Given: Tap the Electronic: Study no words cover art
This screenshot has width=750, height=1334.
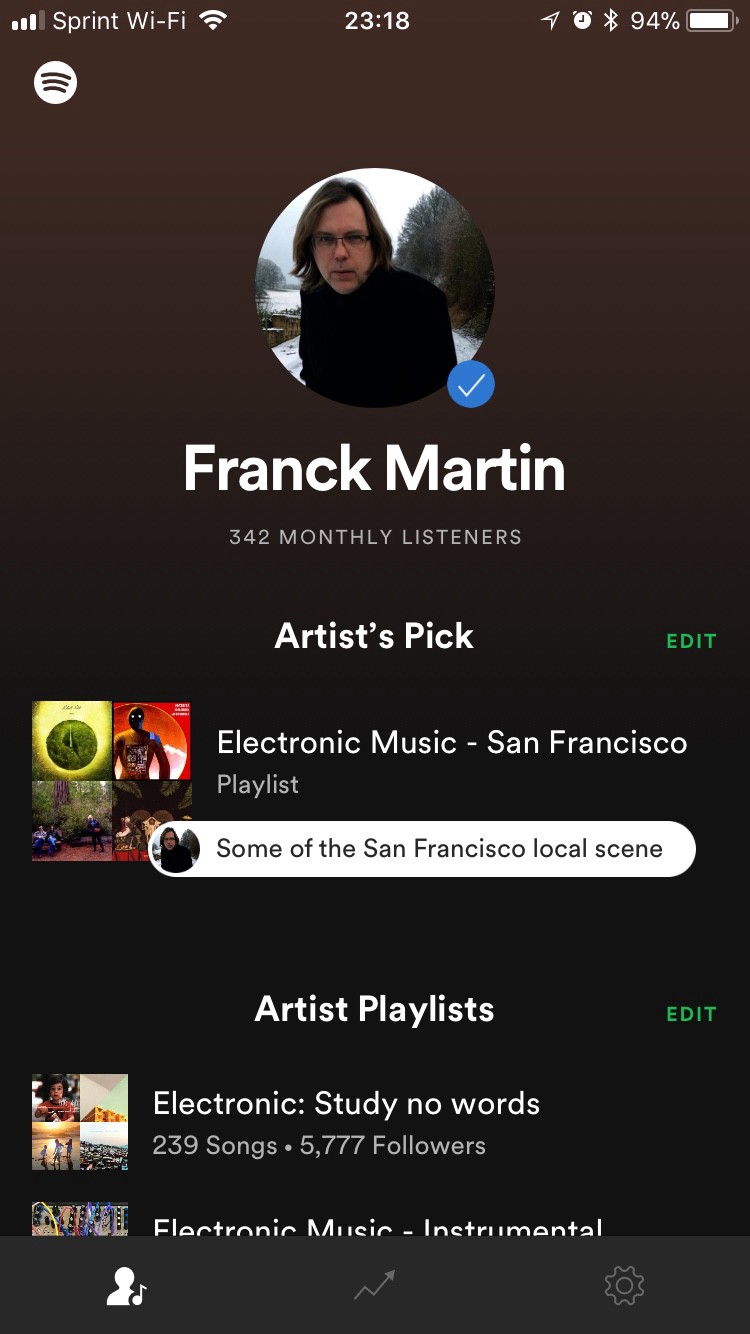Looking at the screenshot, I should click(x=80, y=1120).
